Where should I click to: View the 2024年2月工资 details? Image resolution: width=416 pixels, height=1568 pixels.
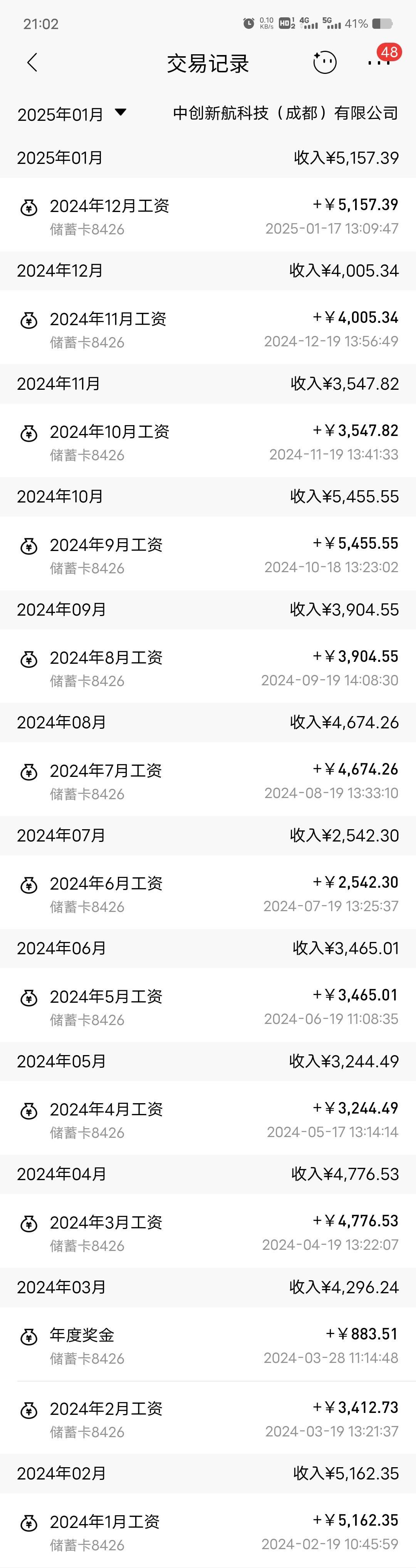coord(208,1419)
